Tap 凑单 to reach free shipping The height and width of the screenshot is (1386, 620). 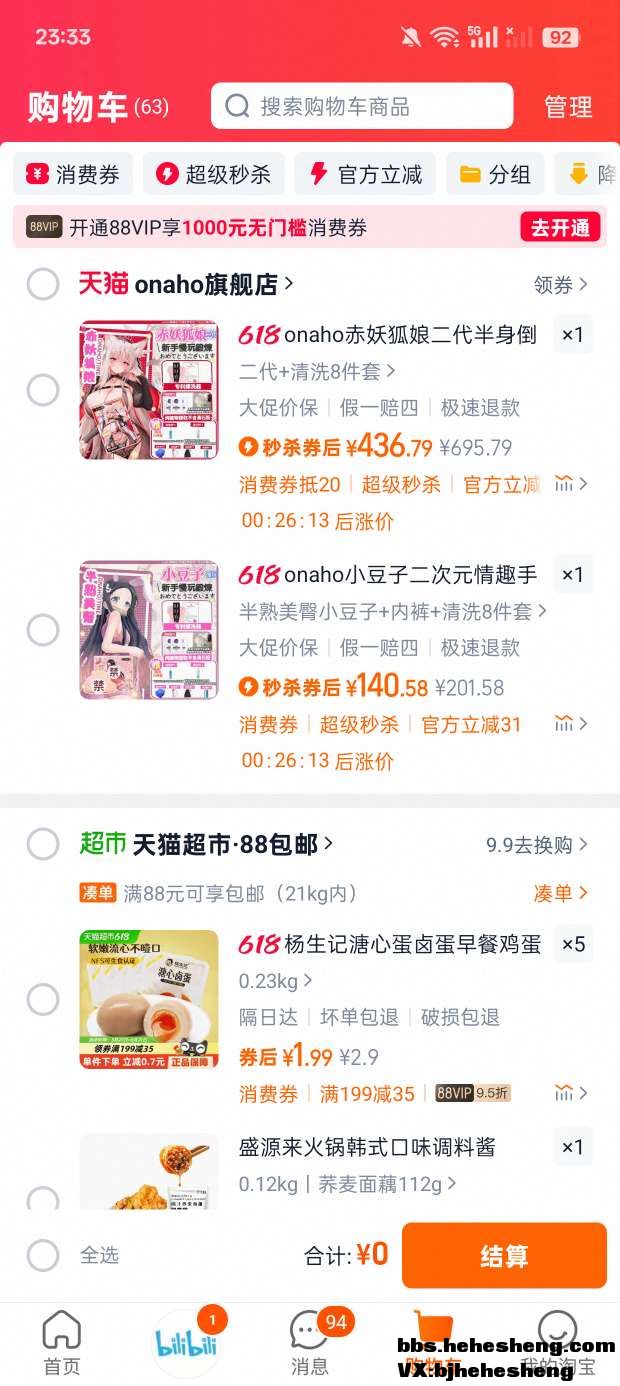click(x=560, y=893)
